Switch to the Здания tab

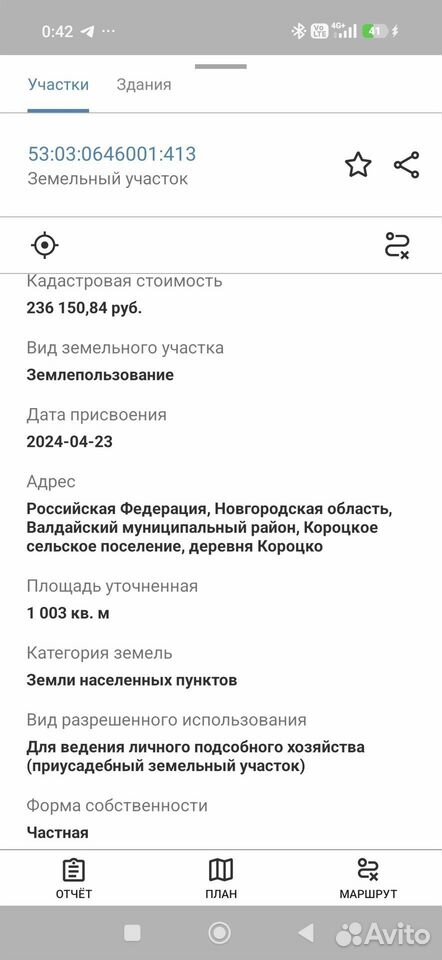(144, 84)
